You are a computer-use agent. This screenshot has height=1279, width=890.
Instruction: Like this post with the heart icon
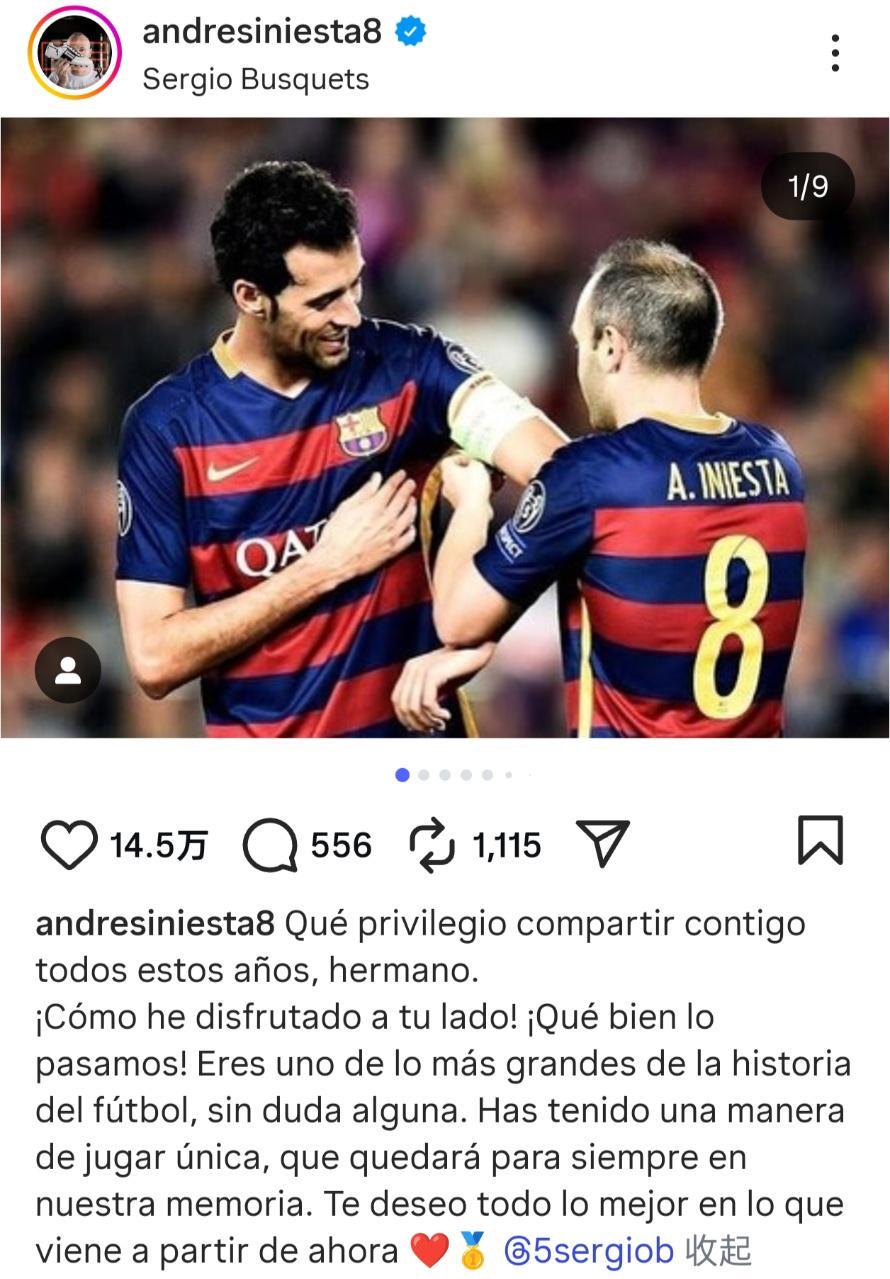tap(69, 845)
